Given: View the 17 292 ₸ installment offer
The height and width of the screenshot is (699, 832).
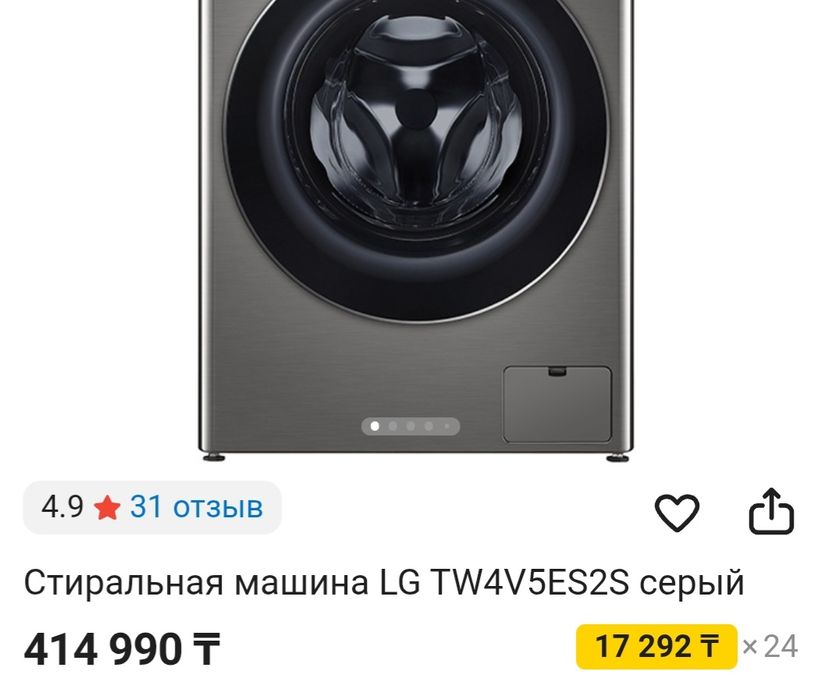Looking at the screenshot, I should pos(657,647).
